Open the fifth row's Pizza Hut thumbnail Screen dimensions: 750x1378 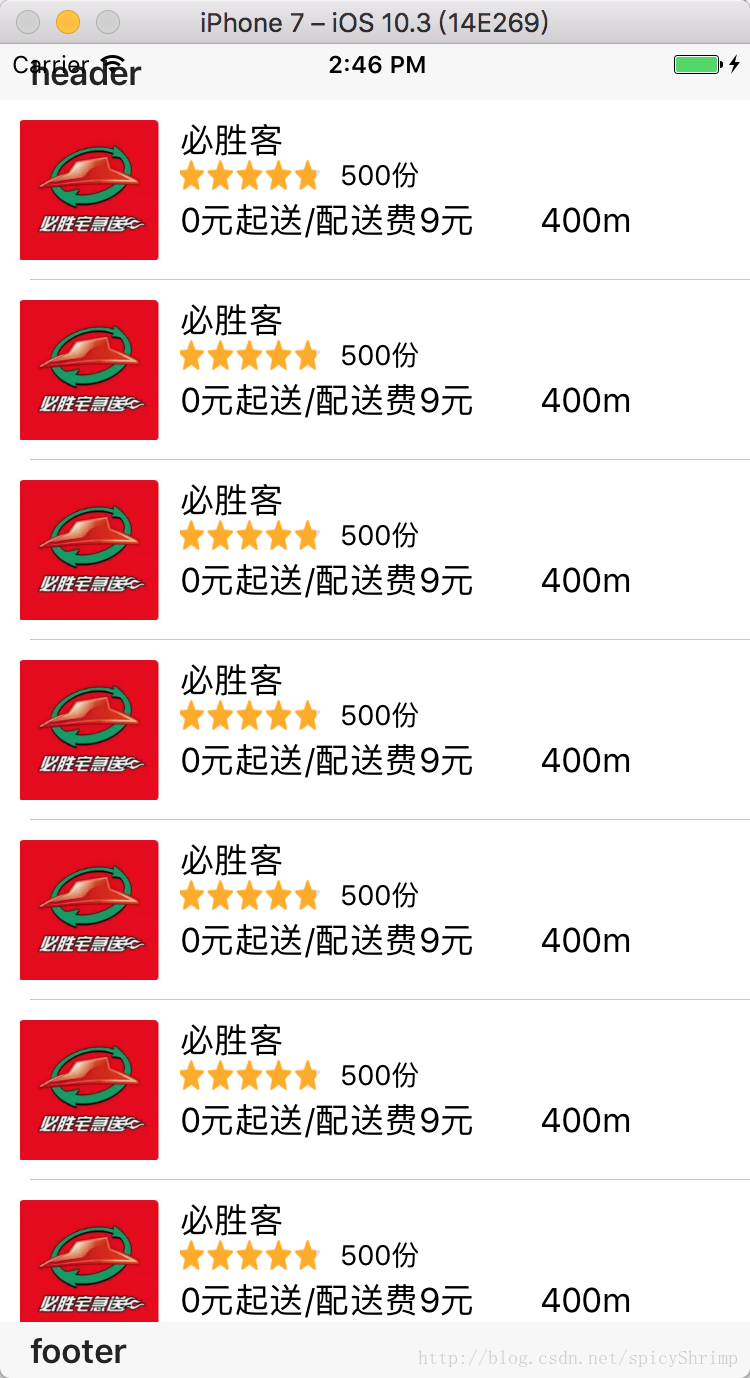[x=88, y=910]
